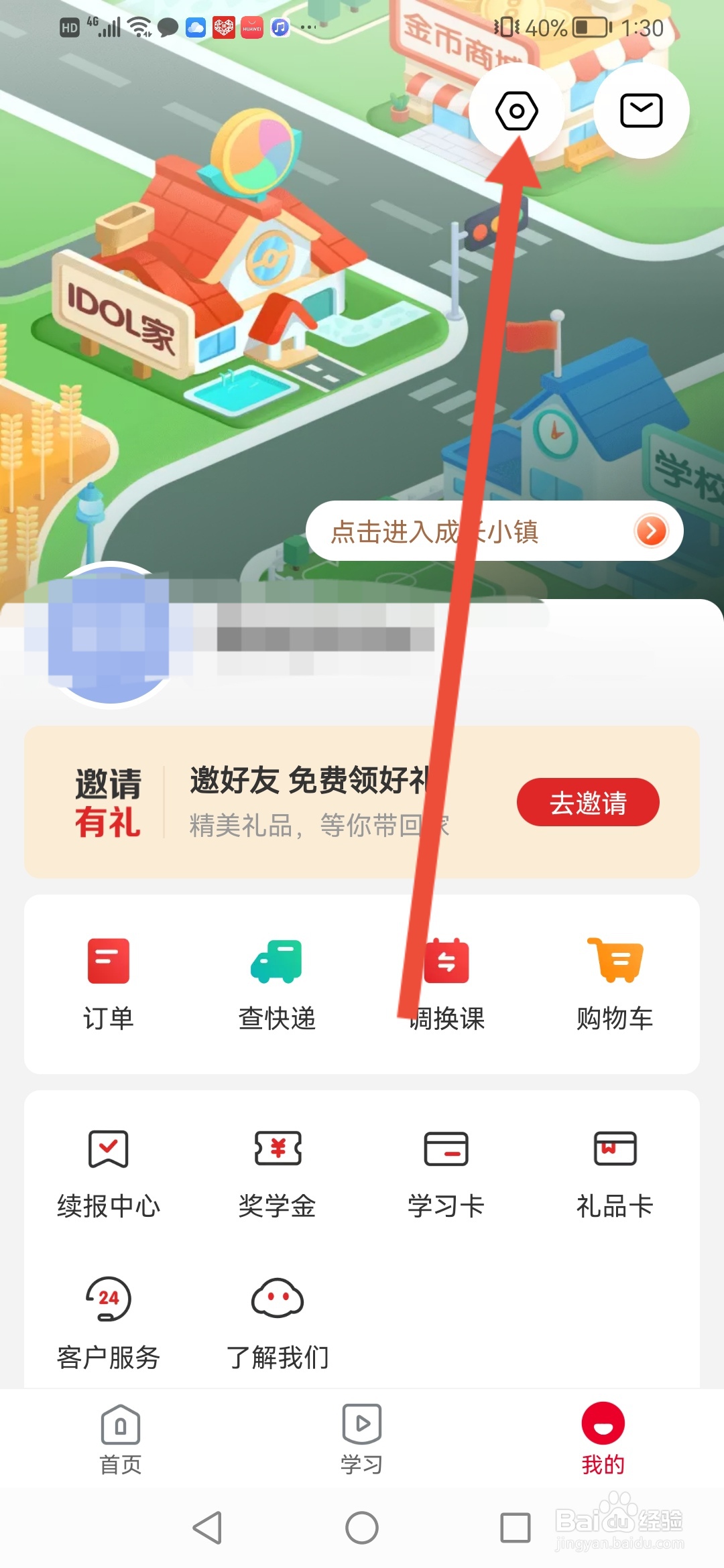This screenshot has width=724, height=1568.
Task: Open the message envelope icon
Action: [641, 111]
